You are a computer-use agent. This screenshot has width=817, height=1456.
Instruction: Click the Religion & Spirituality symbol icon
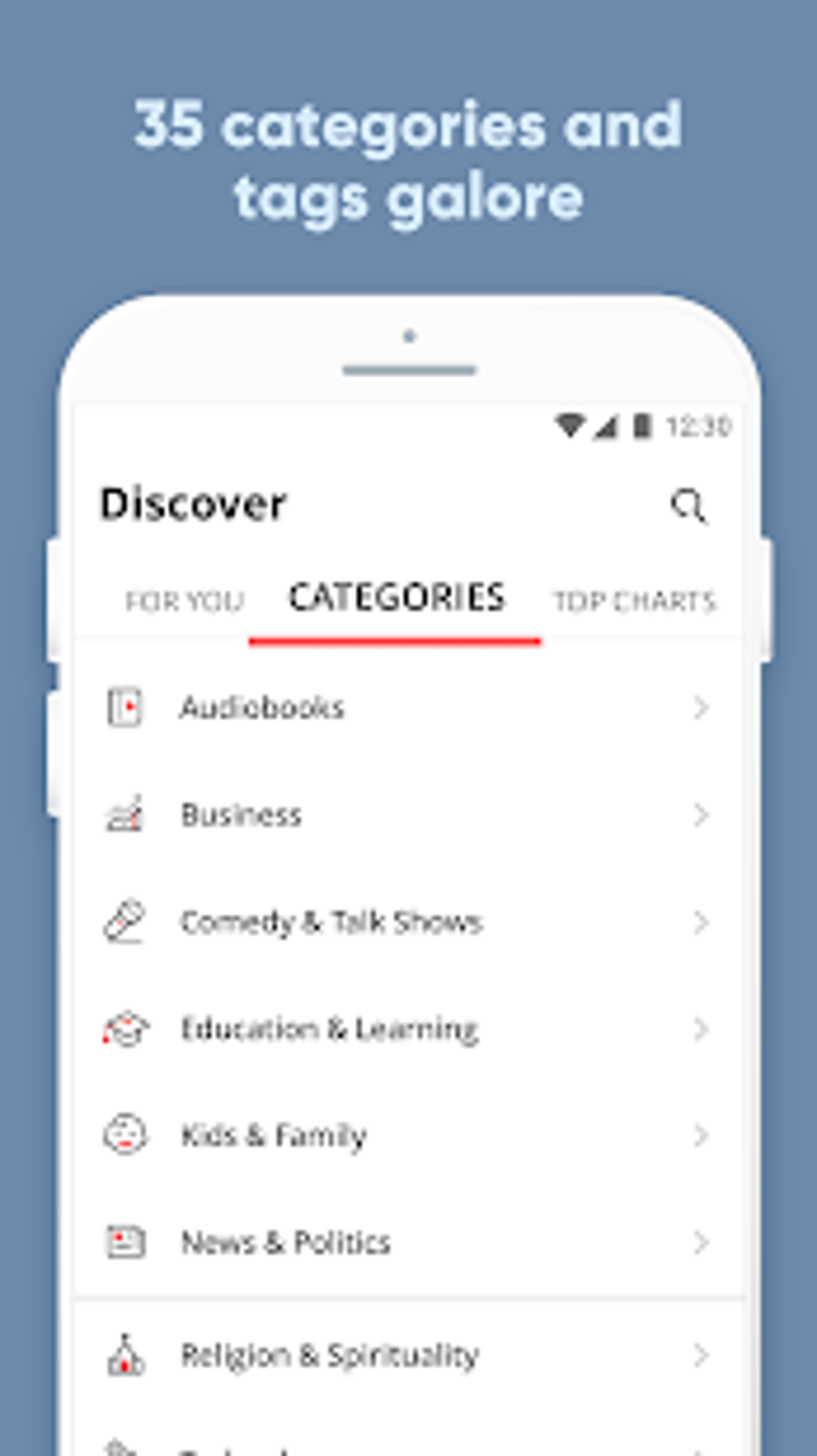pyautogui.click(x=124, y=1354)
